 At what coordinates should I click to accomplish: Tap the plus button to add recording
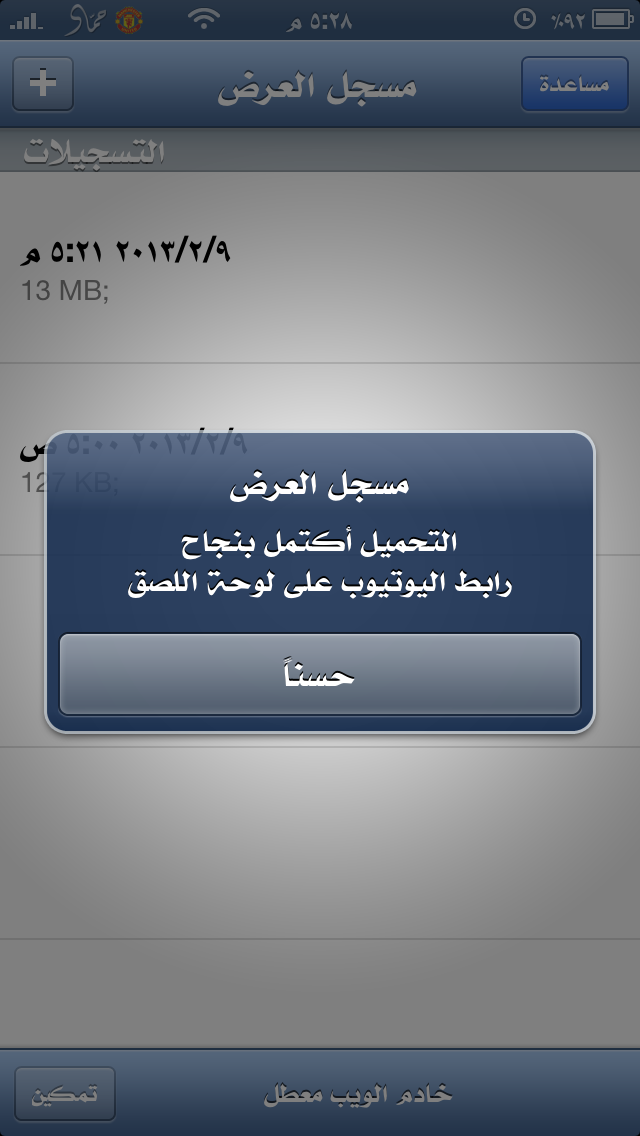click(x=43, y=84)
